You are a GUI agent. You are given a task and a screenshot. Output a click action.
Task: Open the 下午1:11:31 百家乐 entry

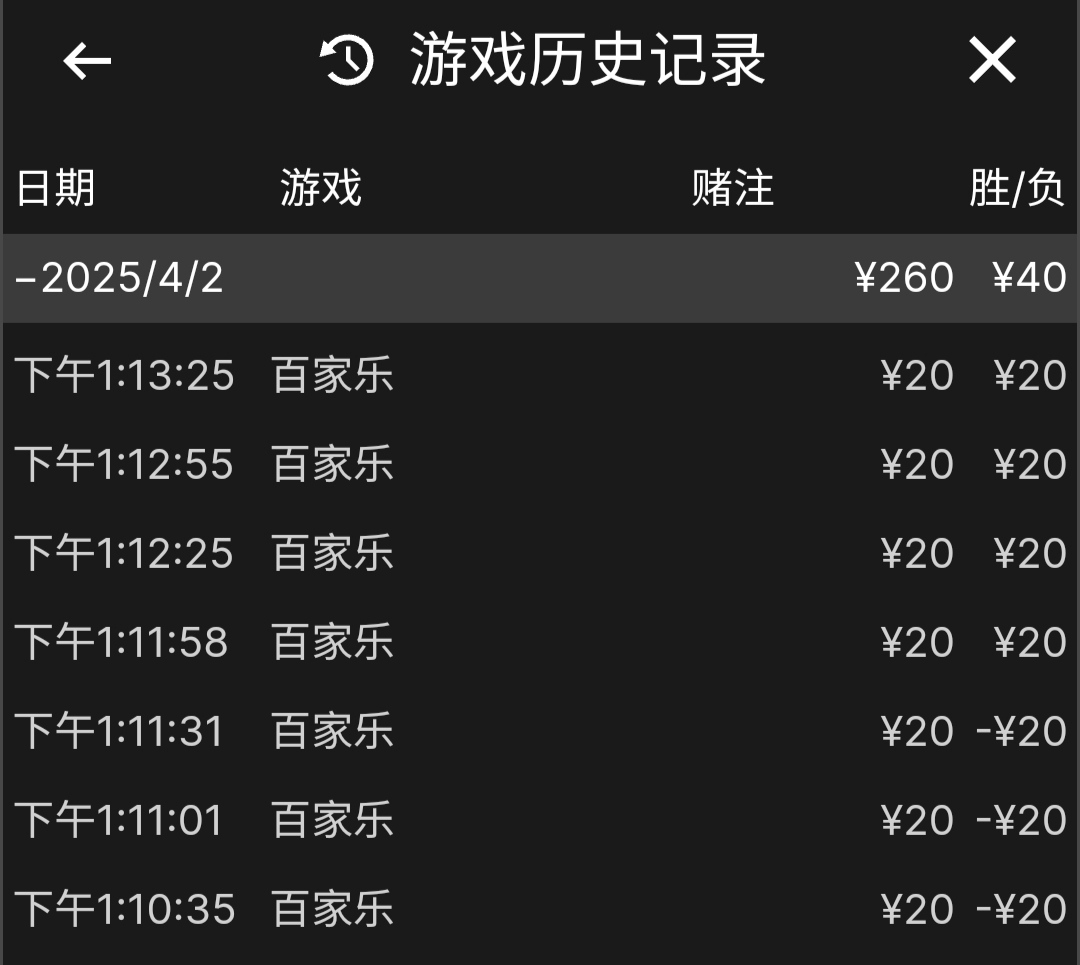(x=540, y=731)
